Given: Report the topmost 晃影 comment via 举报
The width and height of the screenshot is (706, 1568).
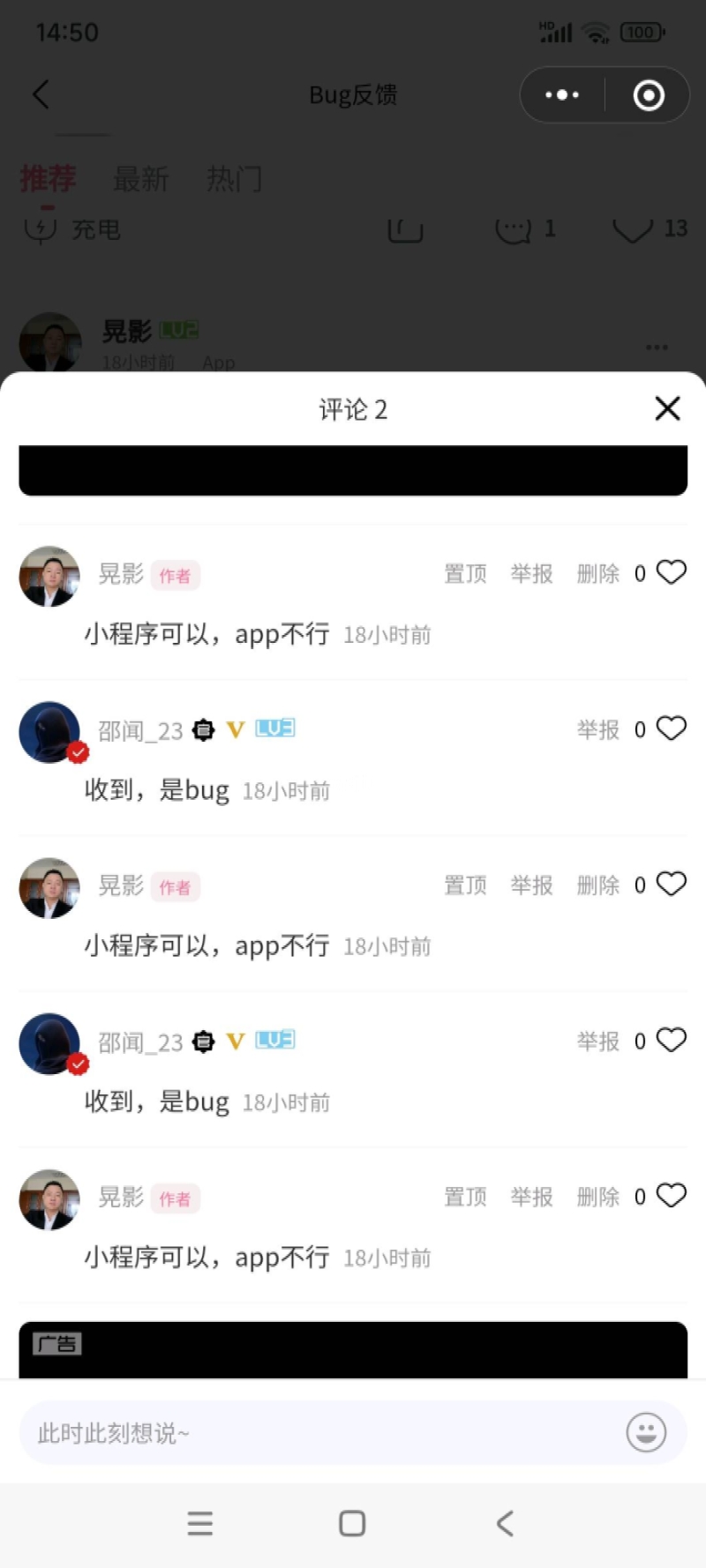Looking at the screenshot, I should 531,574.
